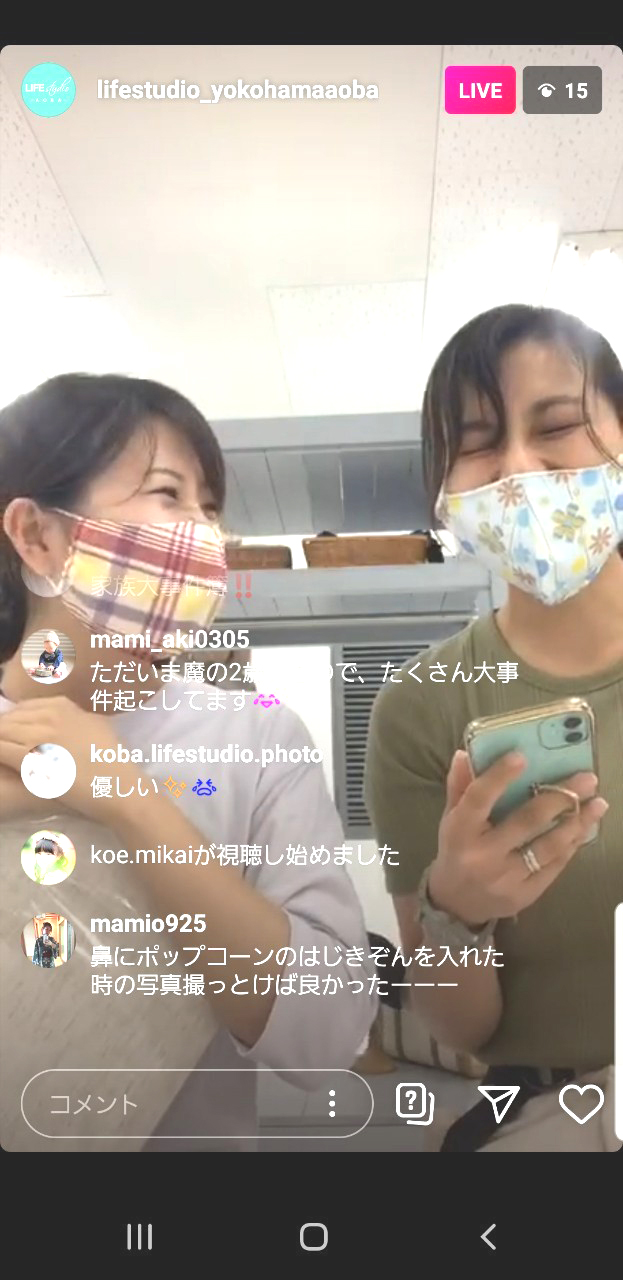Open lifestudio_yokohamaaoba profile avatar

coord(48,90)
